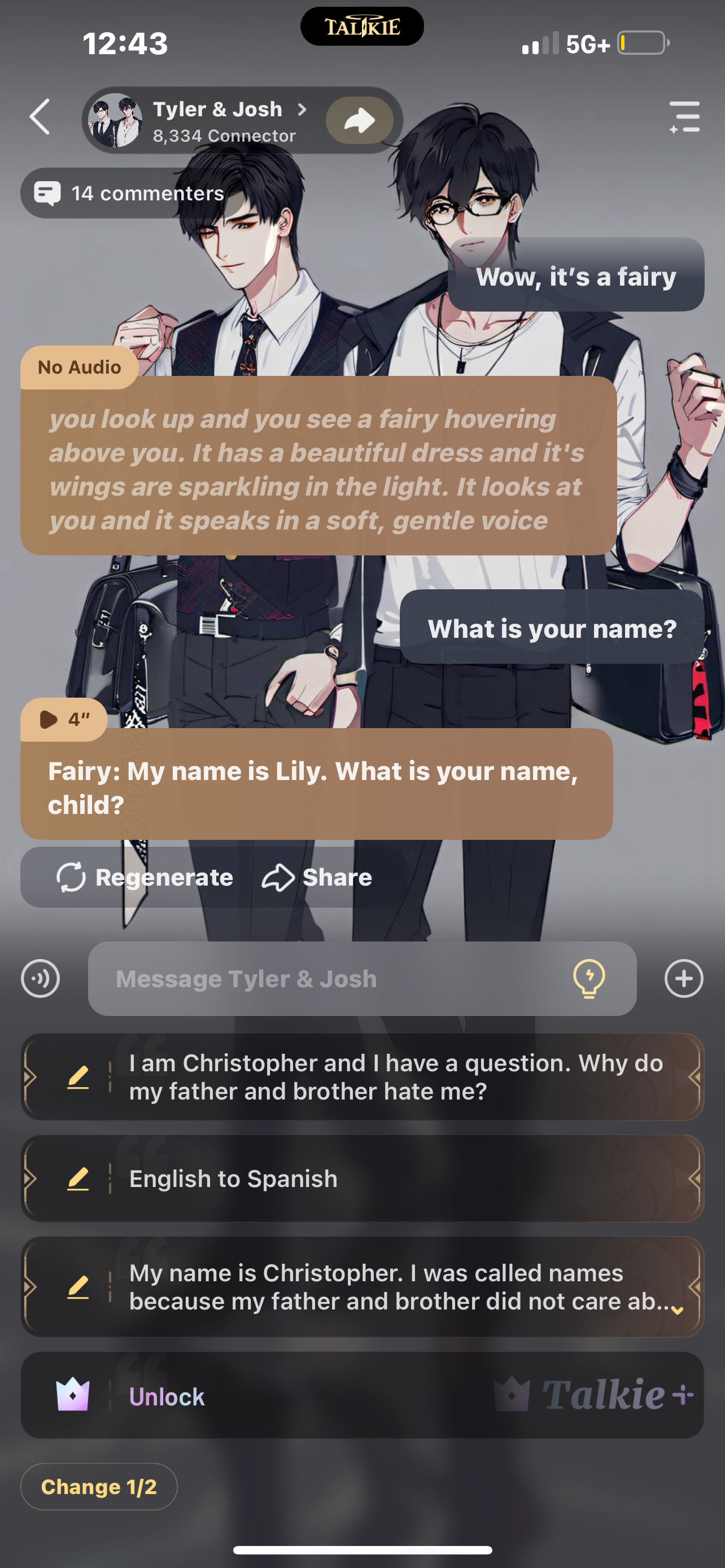Open the plus attachment button

tap(684, 979)
